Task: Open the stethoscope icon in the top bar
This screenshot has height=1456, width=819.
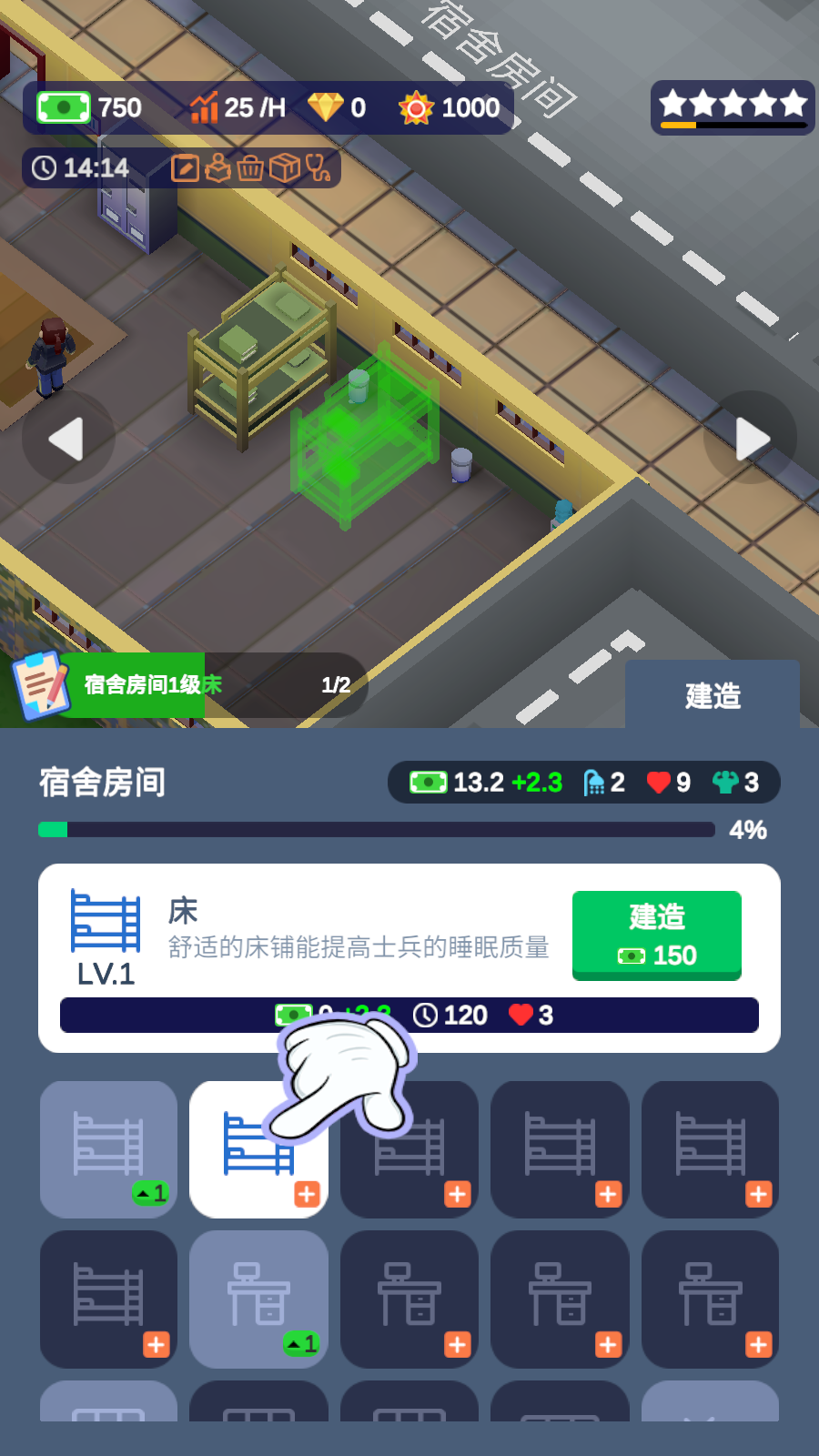Action: (318, 168)
